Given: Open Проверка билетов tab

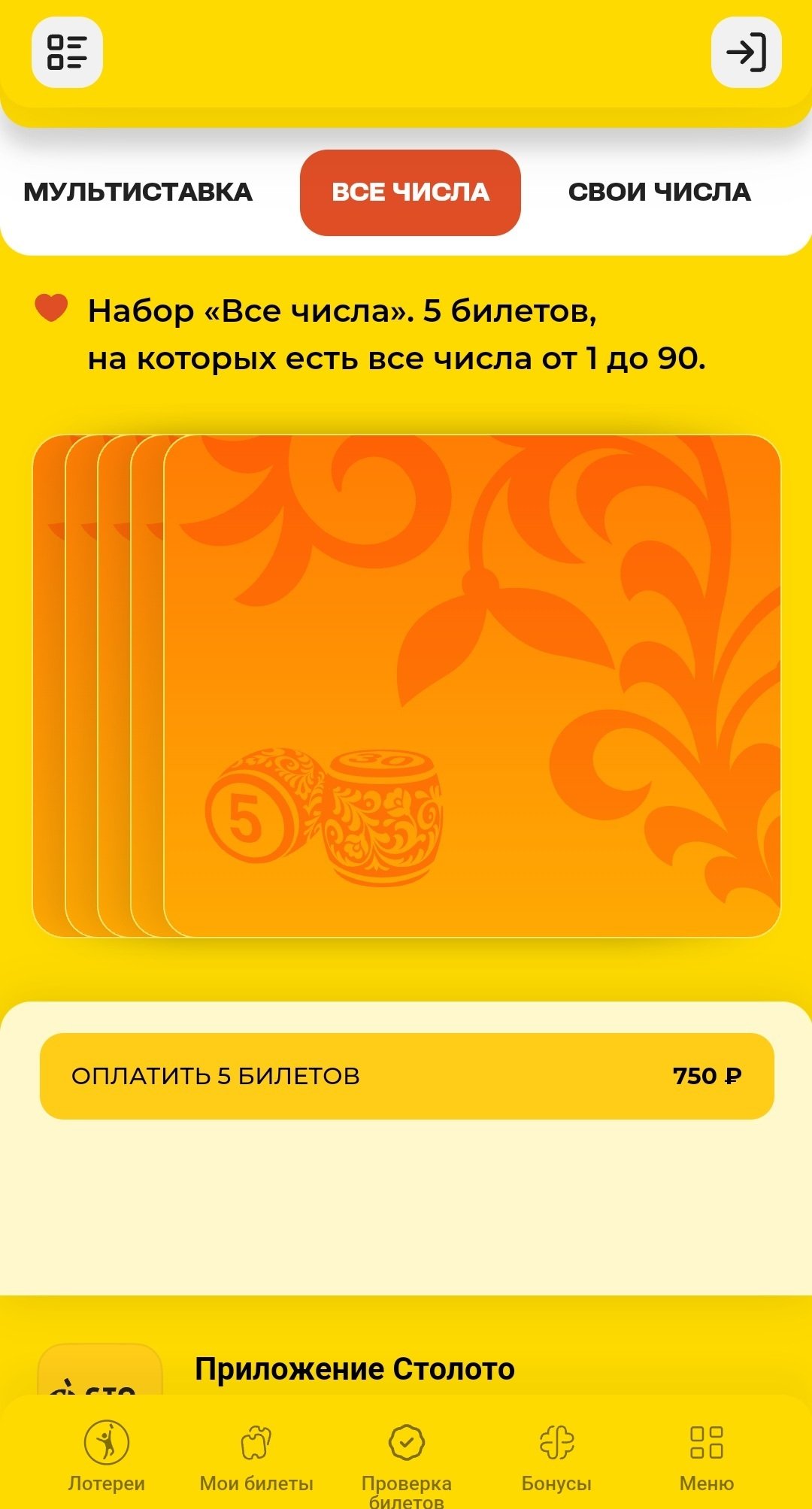Looking at the screenshot, I should [406, 1459].
